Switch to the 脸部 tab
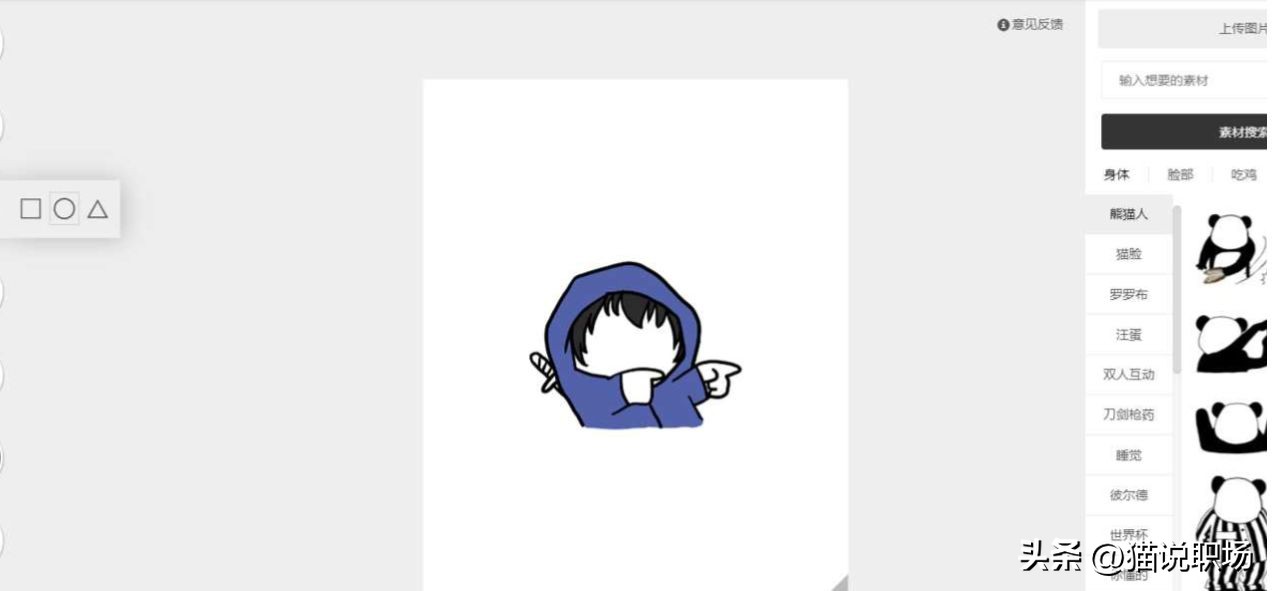This screenshot has width=1272, height=591. point(1180,175)
